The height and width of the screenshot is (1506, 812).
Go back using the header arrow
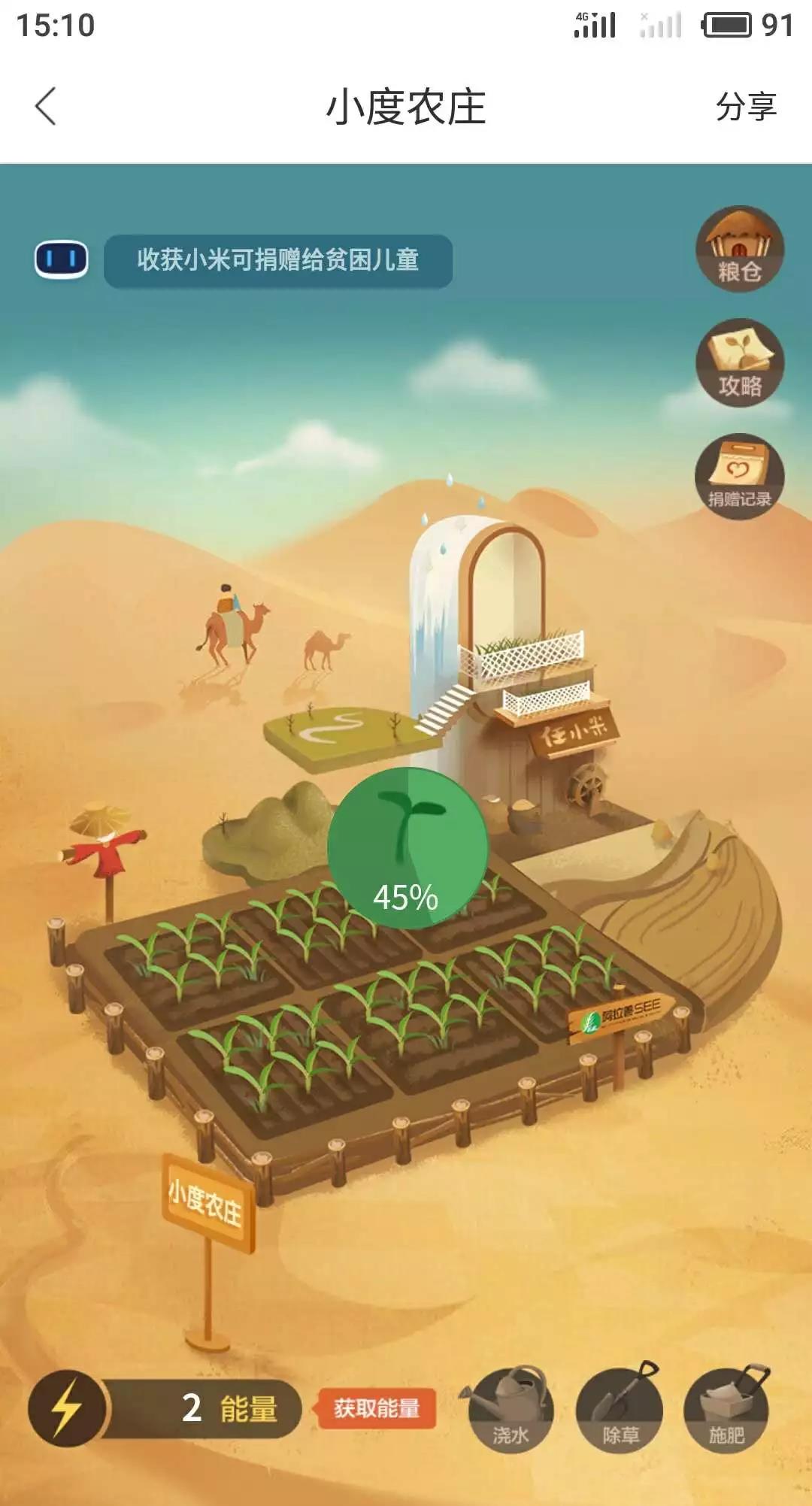coord(47,106)
